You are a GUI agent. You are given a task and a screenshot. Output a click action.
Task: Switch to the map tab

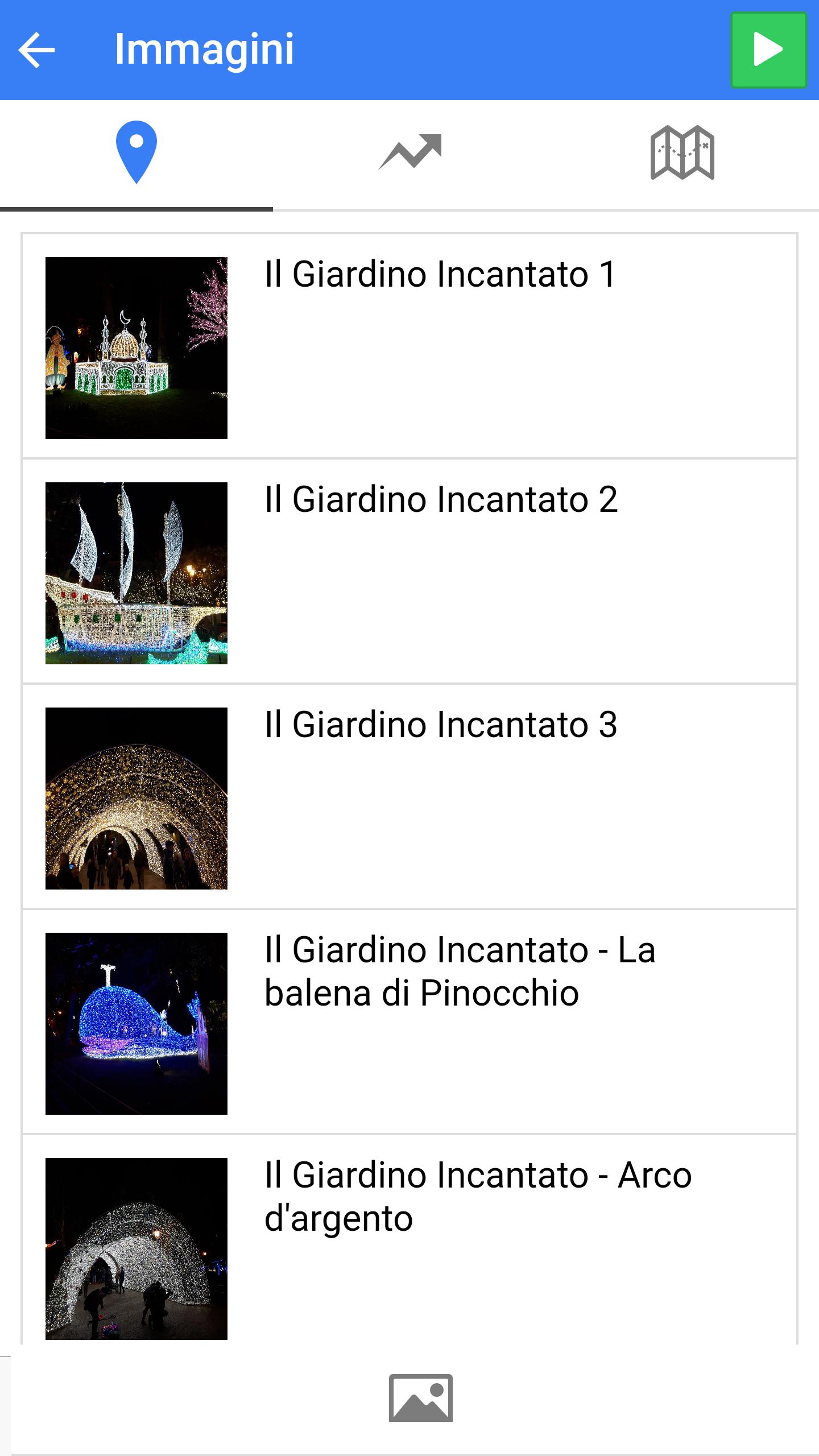(682, 152)
